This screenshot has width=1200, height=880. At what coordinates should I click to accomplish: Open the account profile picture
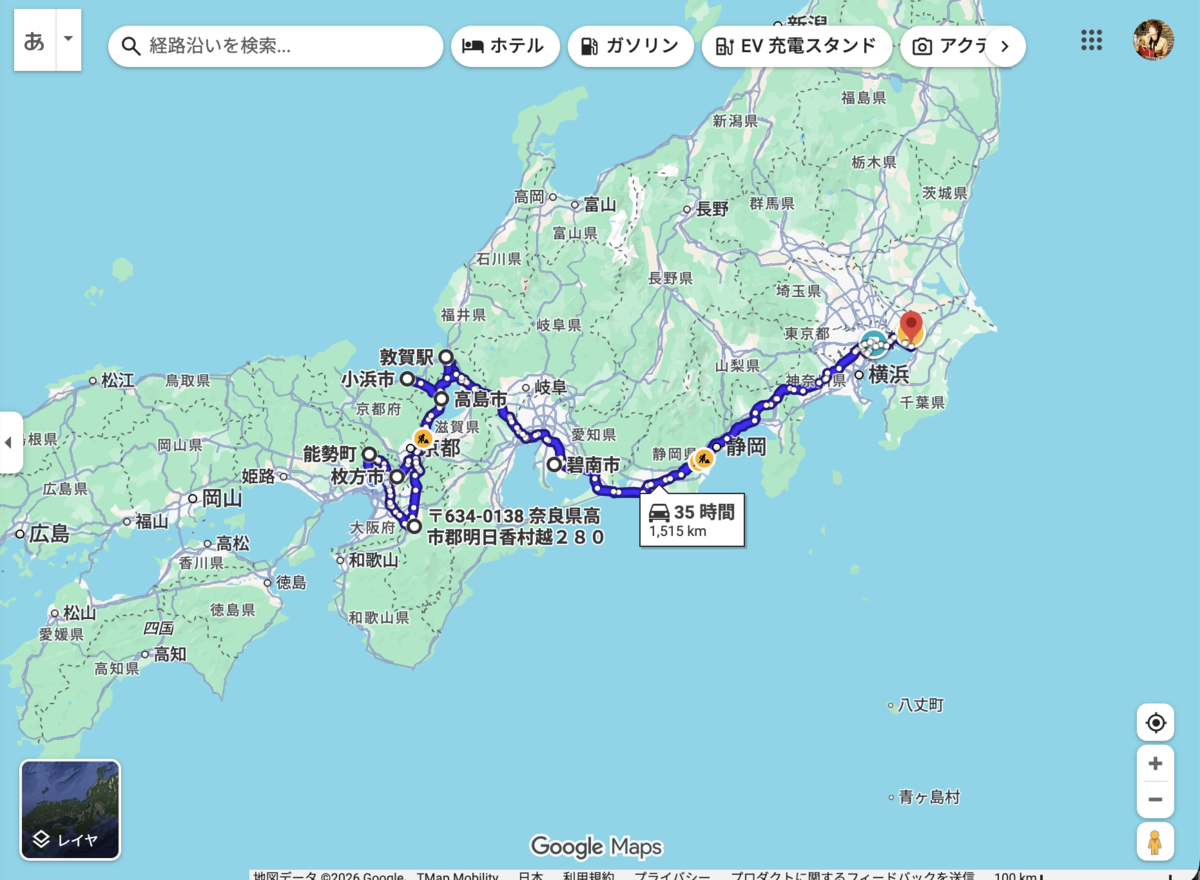(1153, 40)
